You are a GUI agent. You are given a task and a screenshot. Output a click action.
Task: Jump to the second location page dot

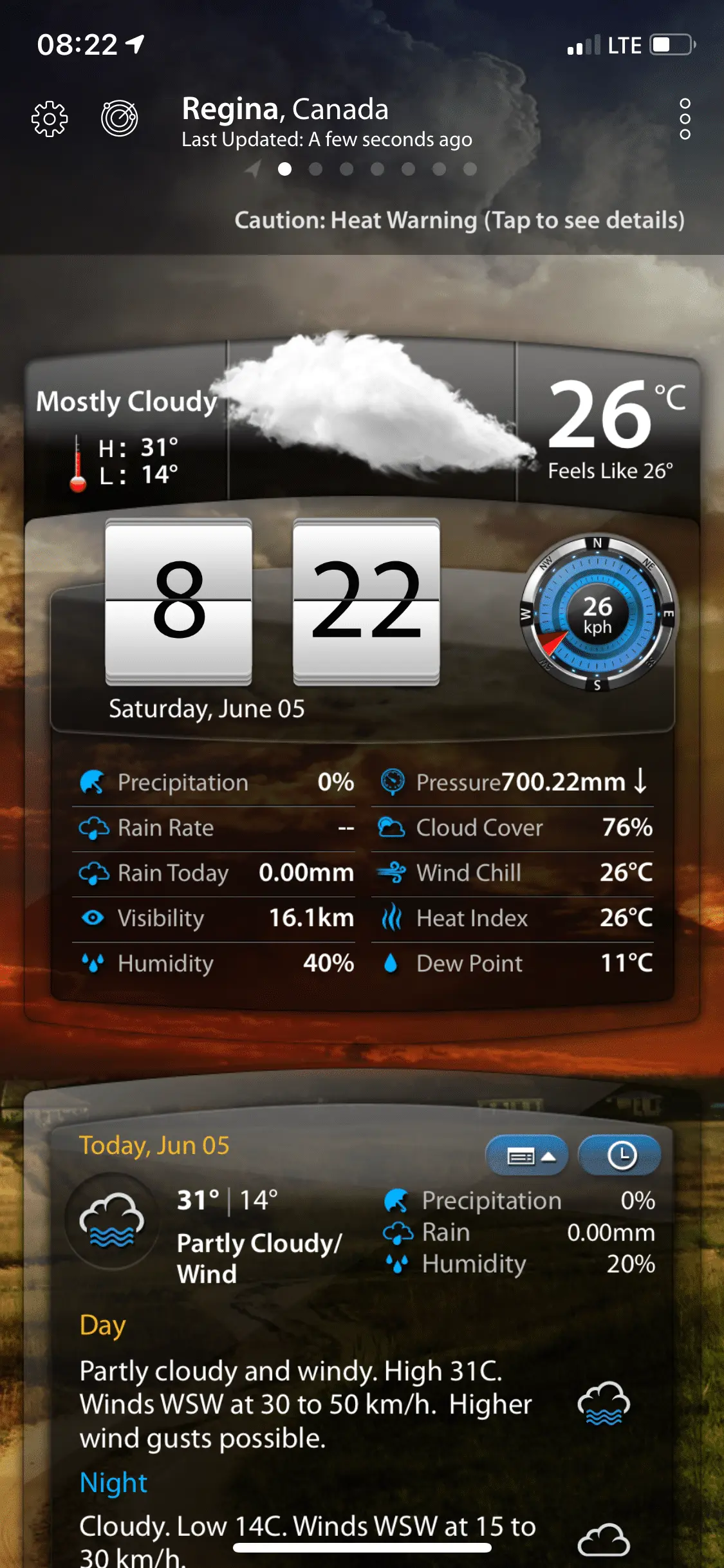[315, 169]
